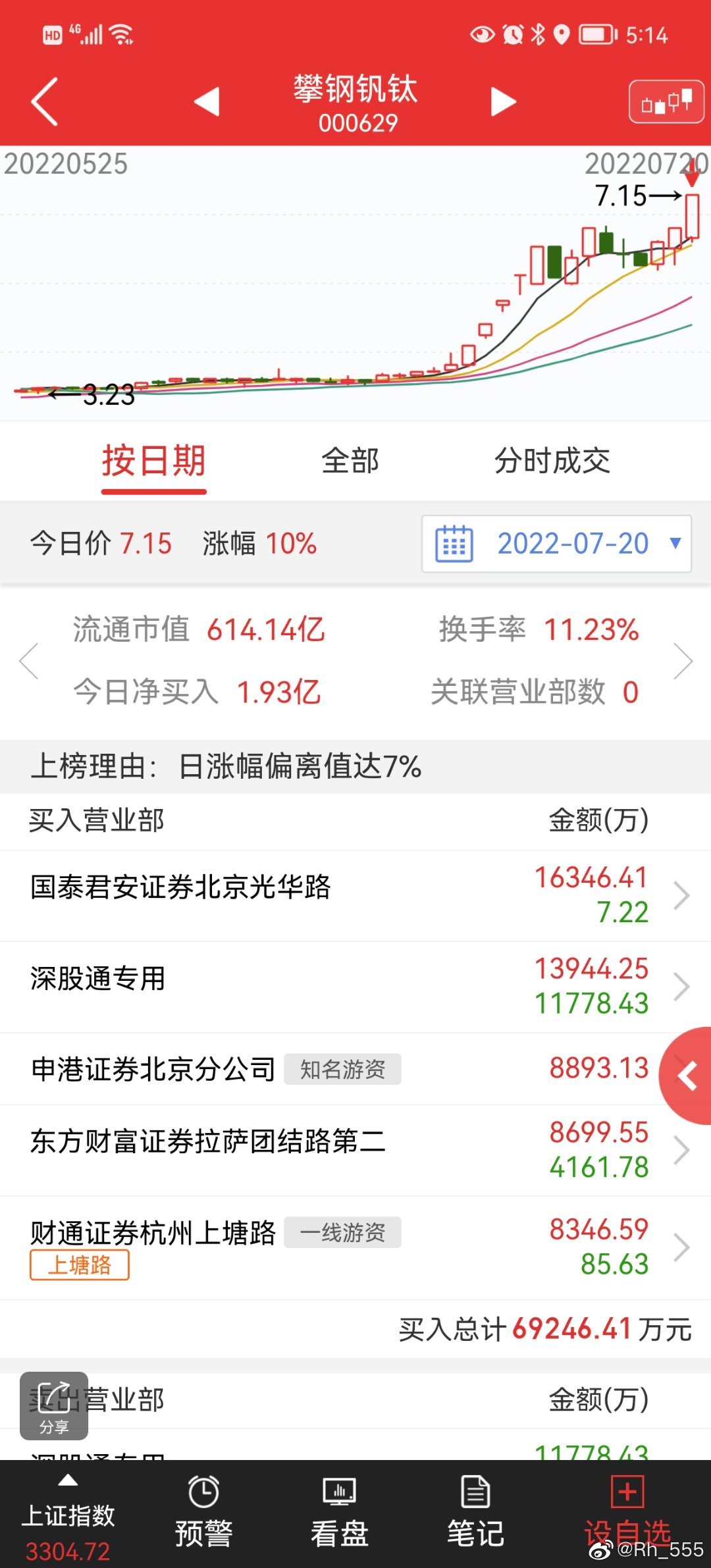Screen dimensions: 711x1568
Task: Open 国泰君安证券北京光华路 details
Action: point(355,895)
